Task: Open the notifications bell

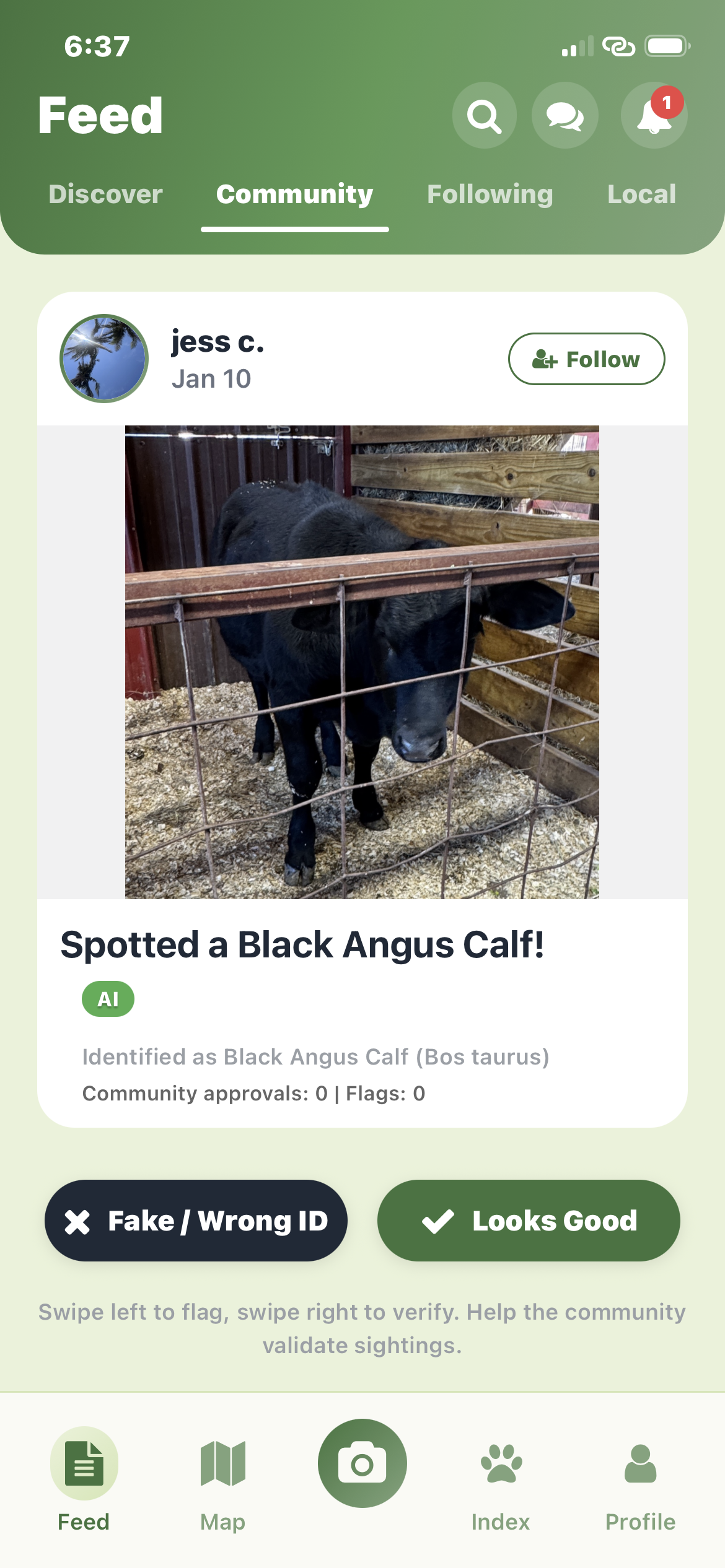Action: tap(654, 116)
